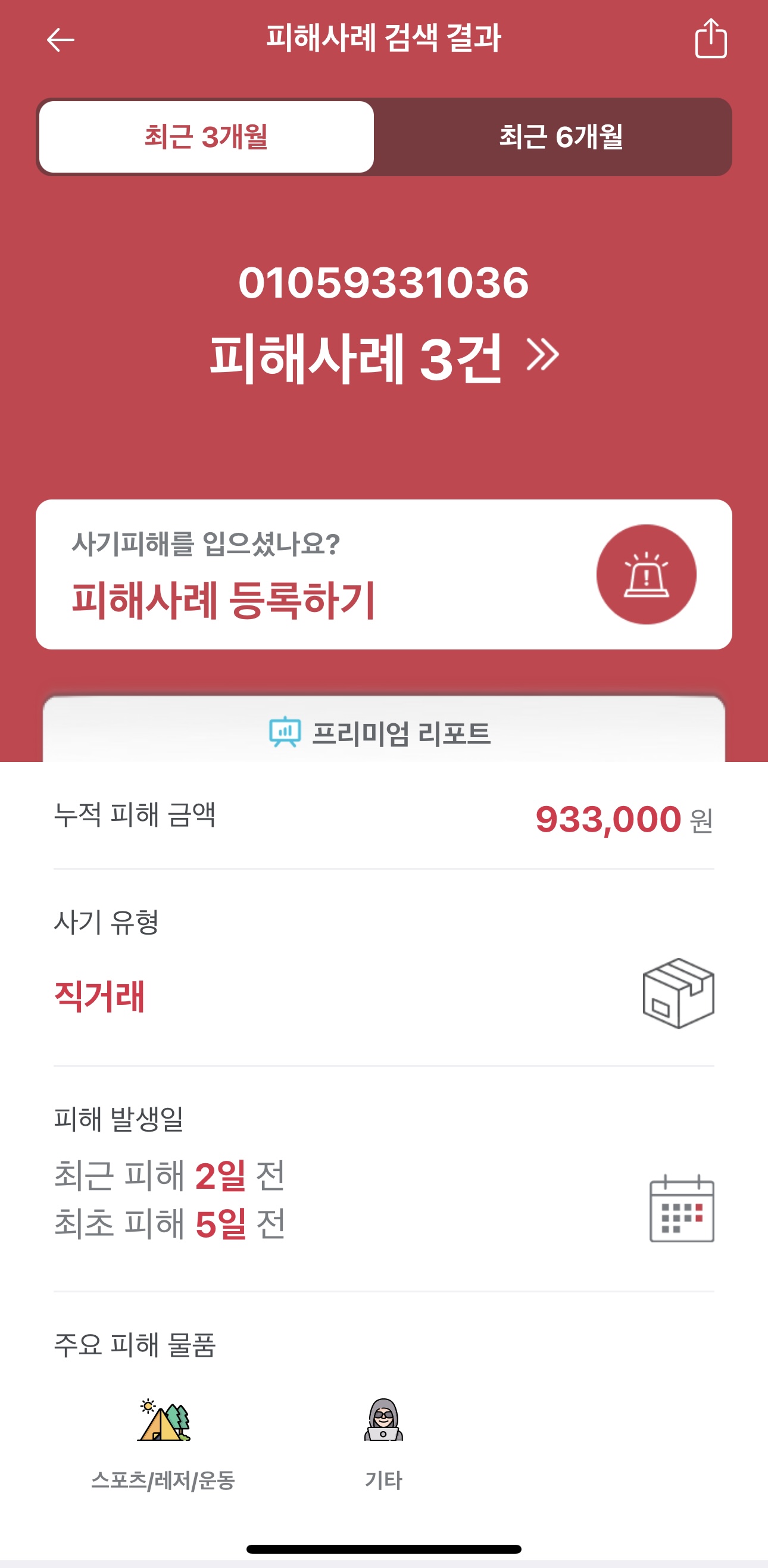Select the 최근 3개월 tab

[207, 137]
